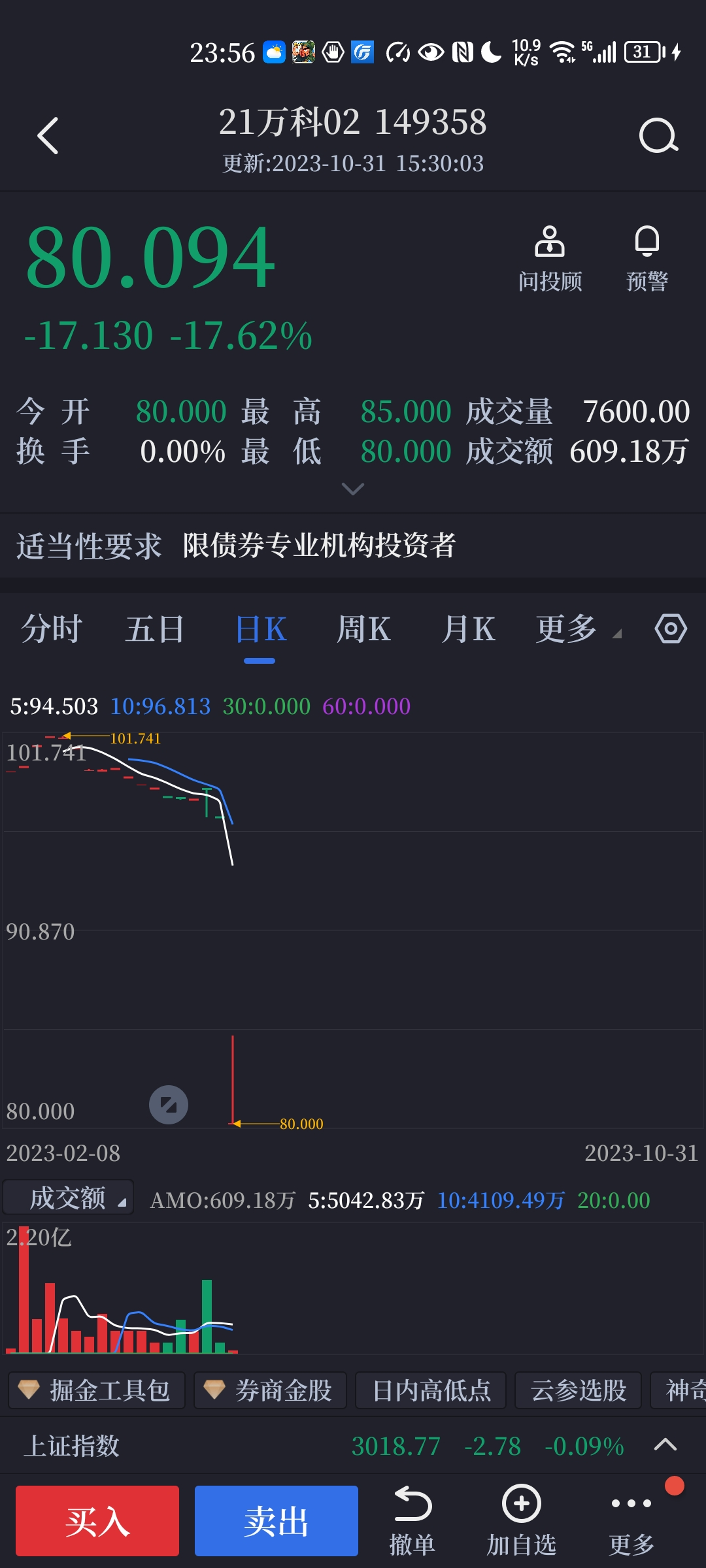The width and height of the screenshot is (706, 1568).
Task: Expand the chart to full screen
Action: (x=169, y=1105)
